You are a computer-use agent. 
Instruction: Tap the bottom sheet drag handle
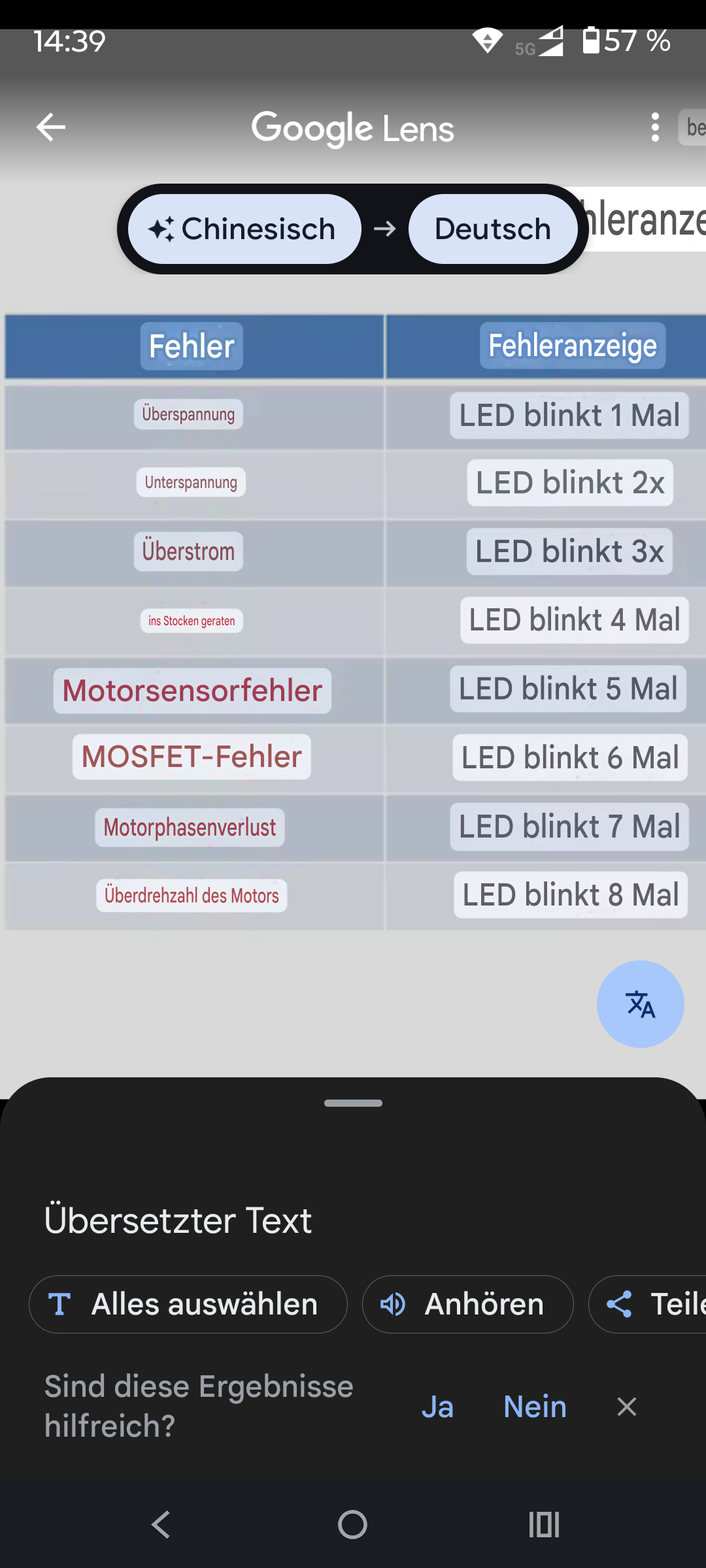point(353,1103)
